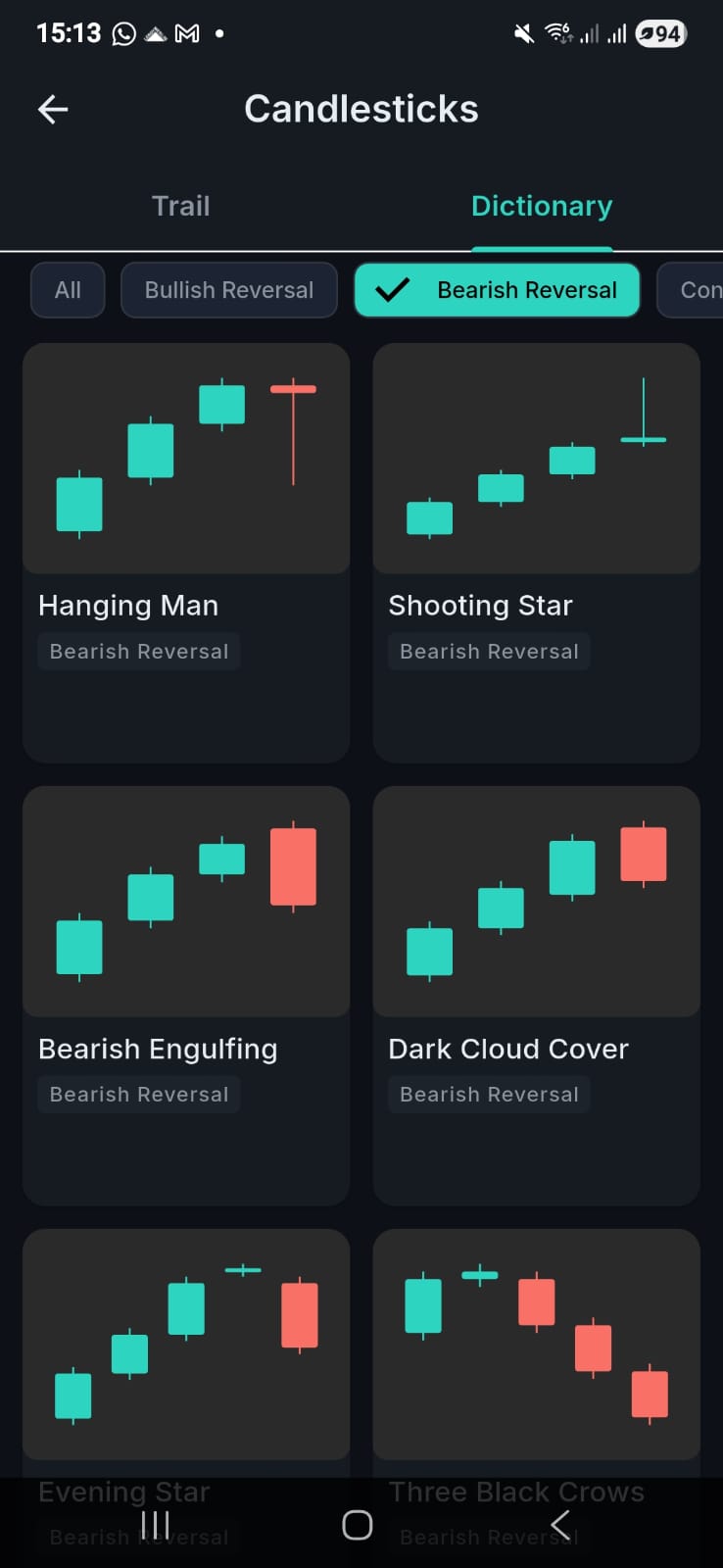Image resolution: width=723 pixels, height=1568 pixels.
Task: Toggle the Bullish Reversal filter chip
Action: (x=228, y=289)
